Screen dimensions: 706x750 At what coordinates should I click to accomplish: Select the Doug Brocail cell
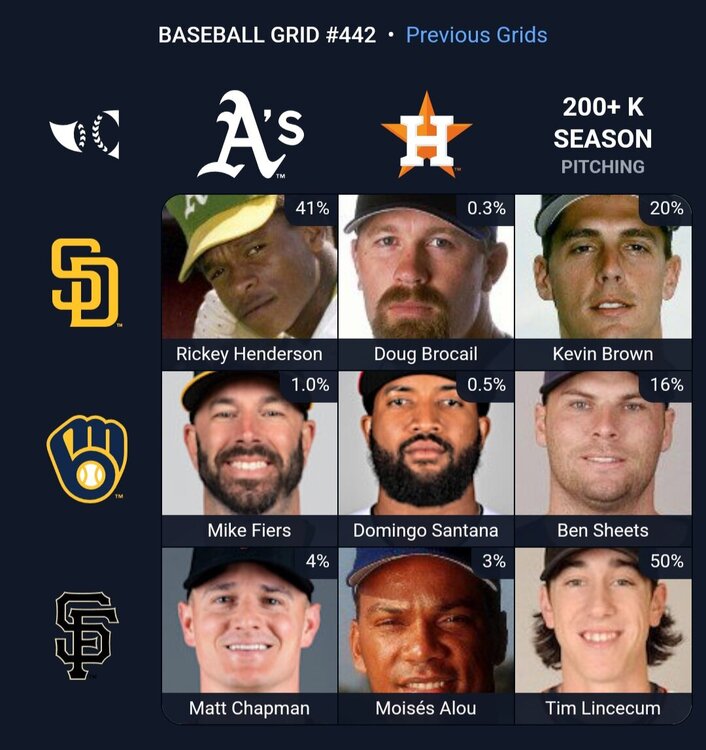point(426,282)
